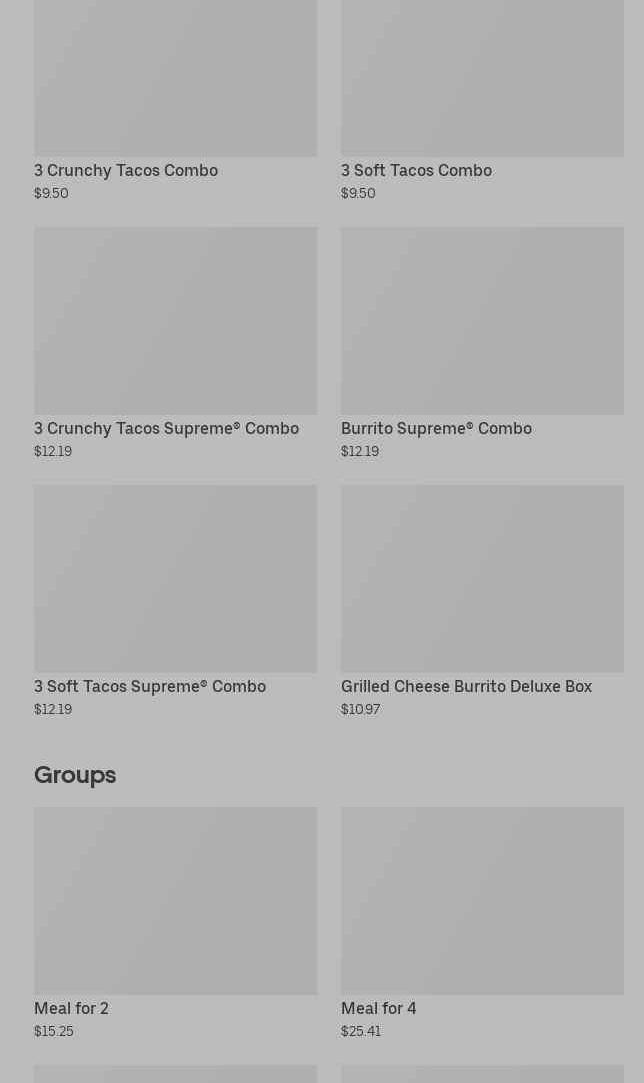View 3 Crunchy Tacos Supreme Combo
The height and width of the screenshot is (1083, 644).
pyautogui.click(x=176, y=343)
